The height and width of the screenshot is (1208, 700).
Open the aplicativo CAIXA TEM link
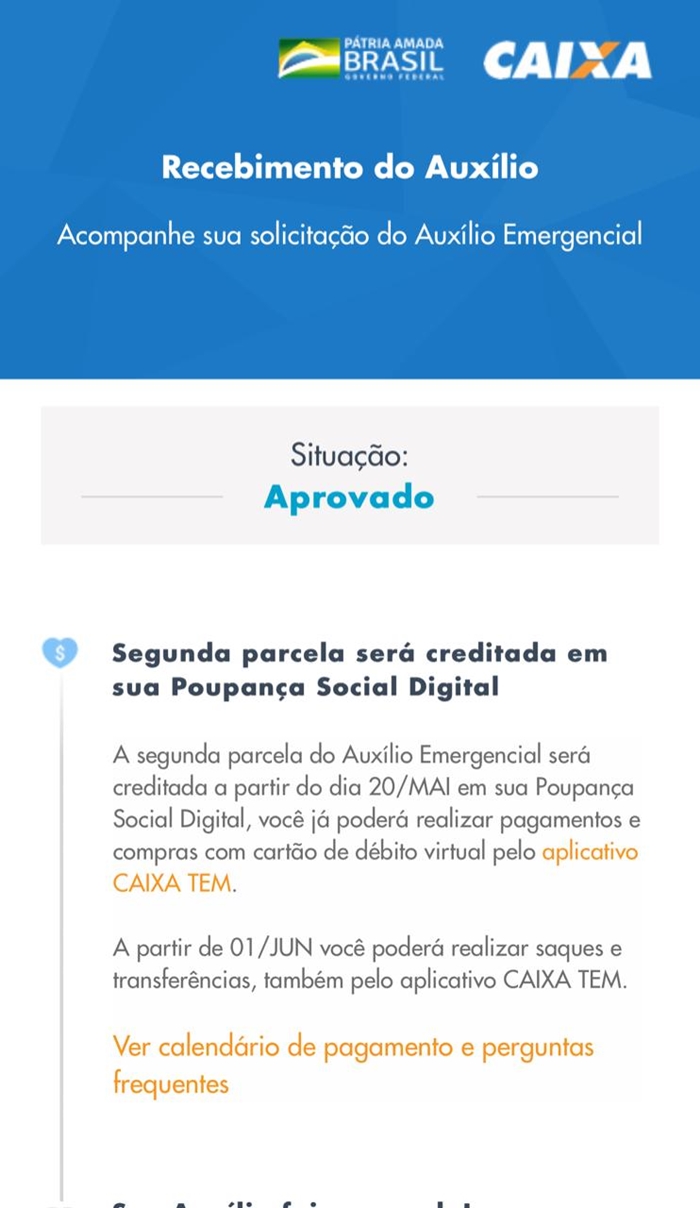(x=589, y=853)
